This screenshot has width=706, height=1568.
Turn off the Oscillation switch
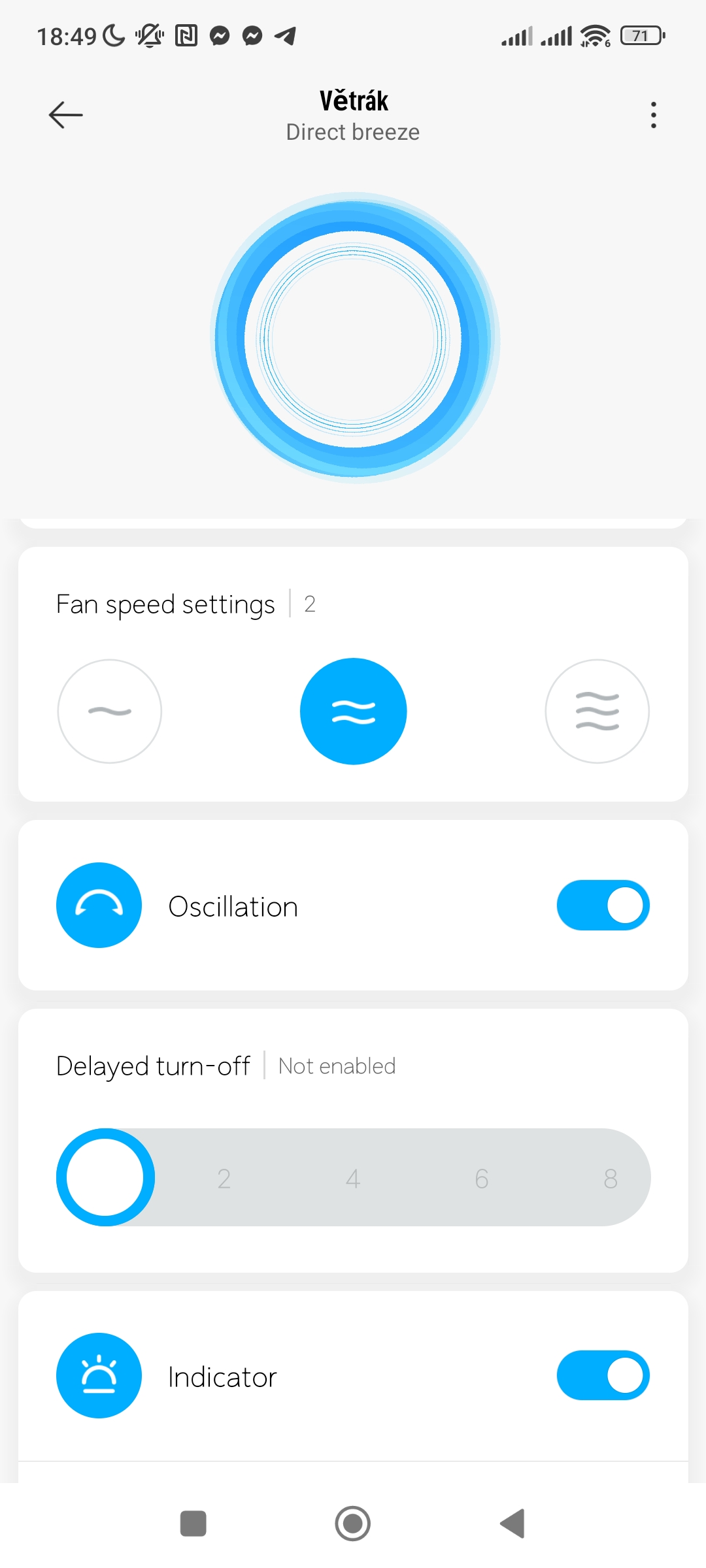tap(603, 906)
